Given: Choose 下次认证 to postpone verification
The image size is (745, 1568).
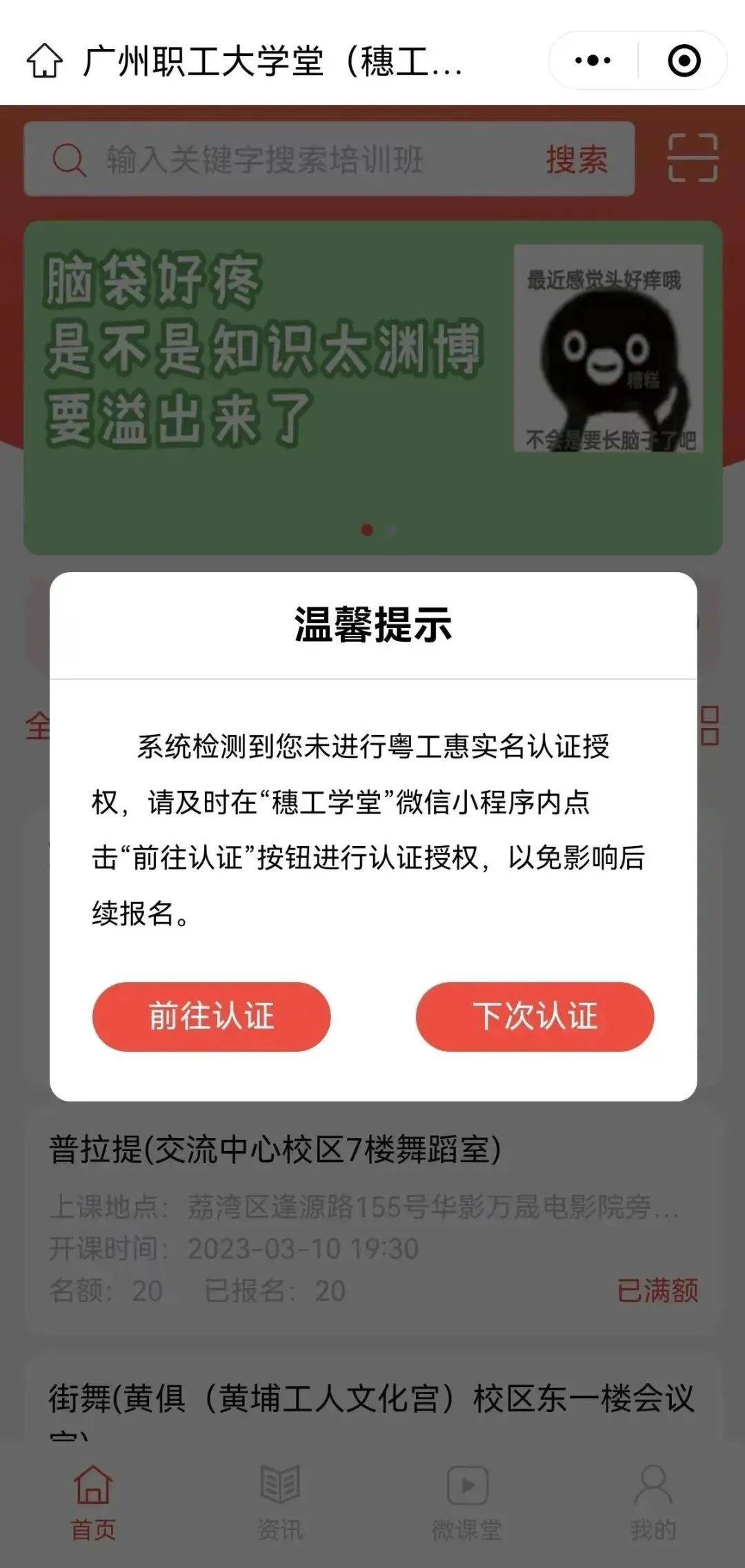Looking at the screenshot, I should pyautogui.click(x=535, y=1017).
